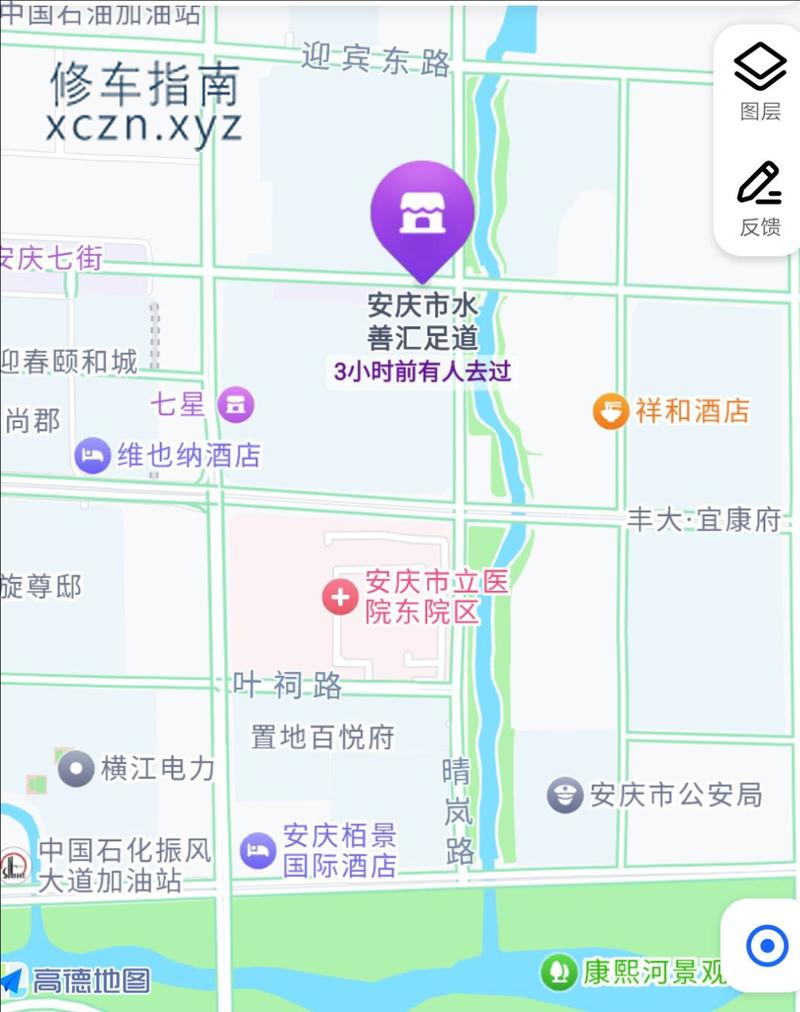This screenshot has height=1012, width=800.
Task: Select the purple 安庆市水善汇足道 pin
Action: point(422,213)
